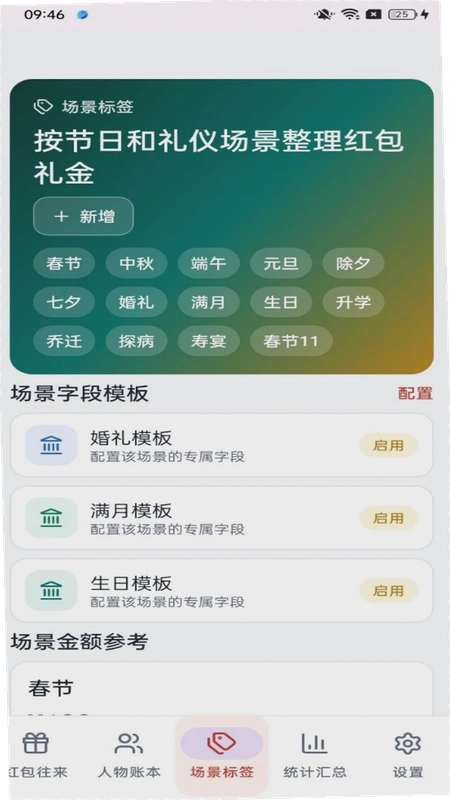Open the 乔迁 scene tag
Image resolution: width=450 pixels, height=800 pixels.
pyautogui.click(x=64, y=341)
